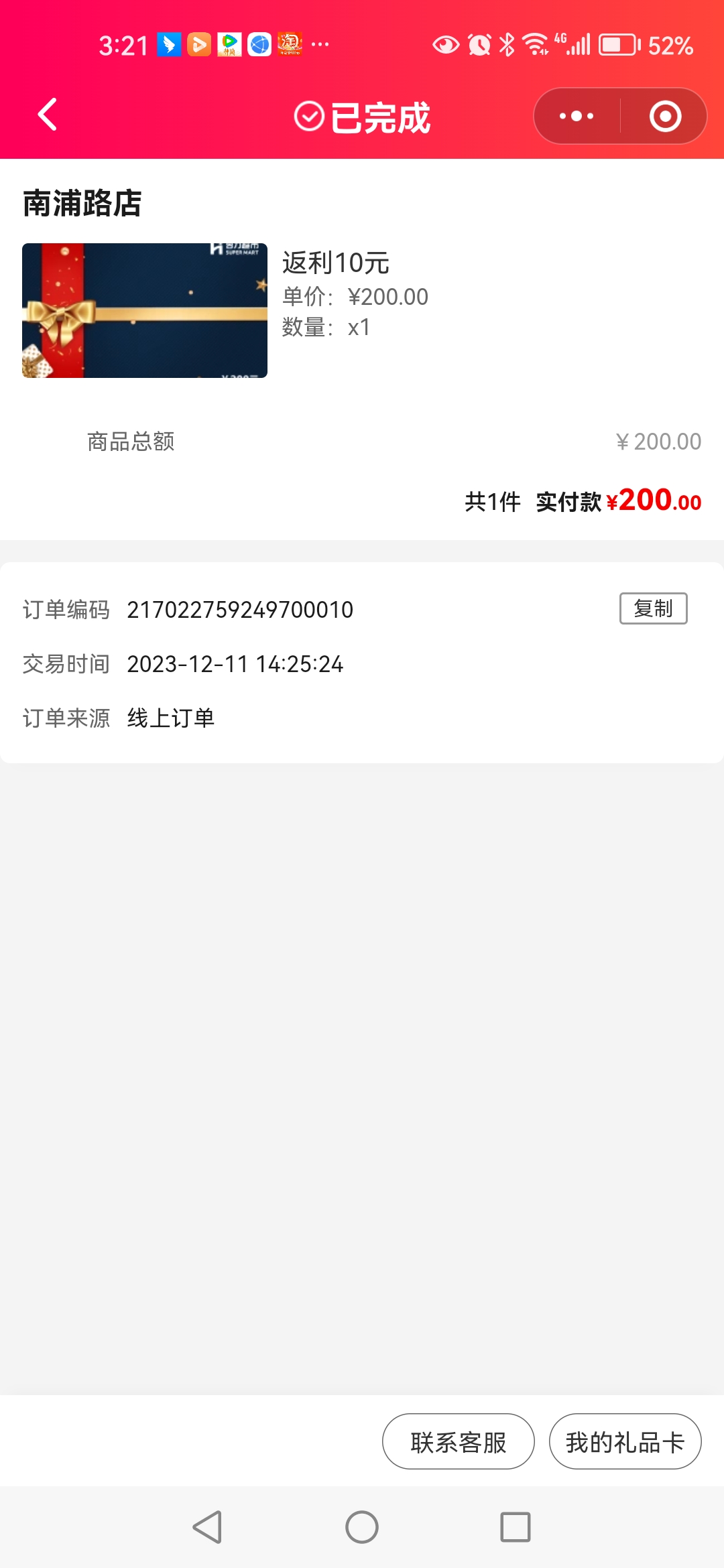Go back using the top-left arrow
The width and height of the screenshot is (724, 1568).
pyautogui.click(x=47, y=115)
